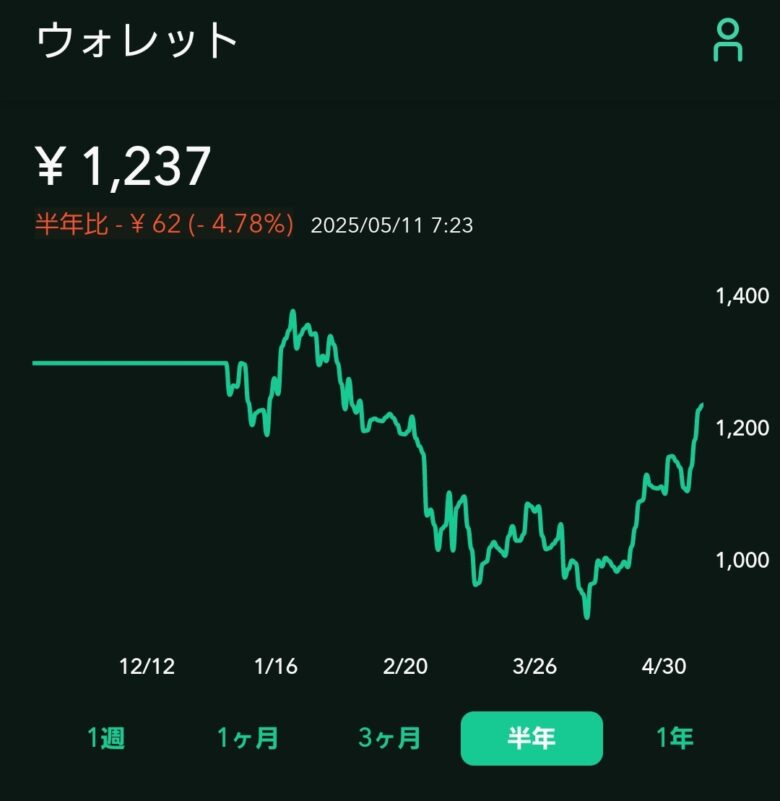This screenshot has height=801, width=780.
Task: View the 1年 chart range
Action: point(674,739)
